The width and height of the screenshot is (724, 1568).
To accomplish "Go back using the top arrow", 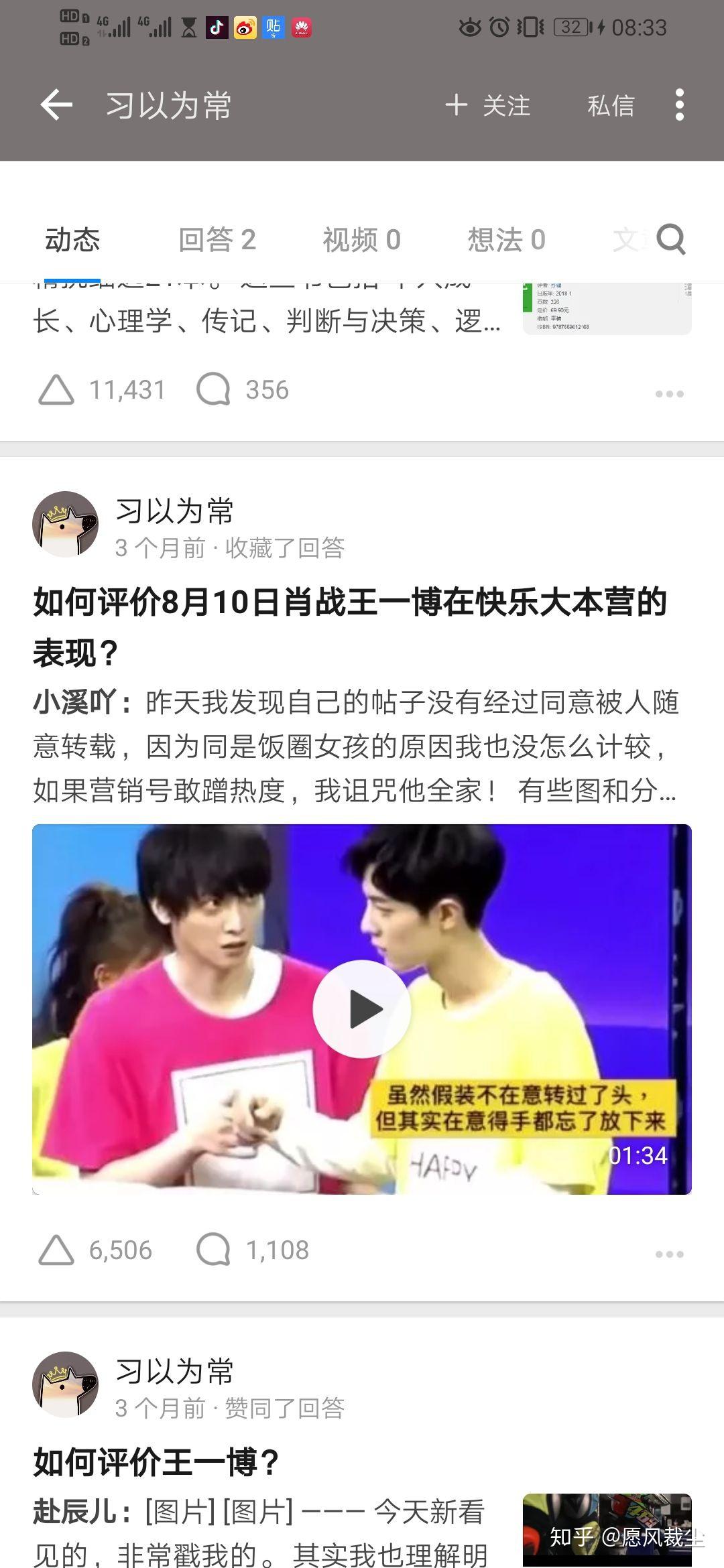I will pyautogui.click(x=56, y=105).
